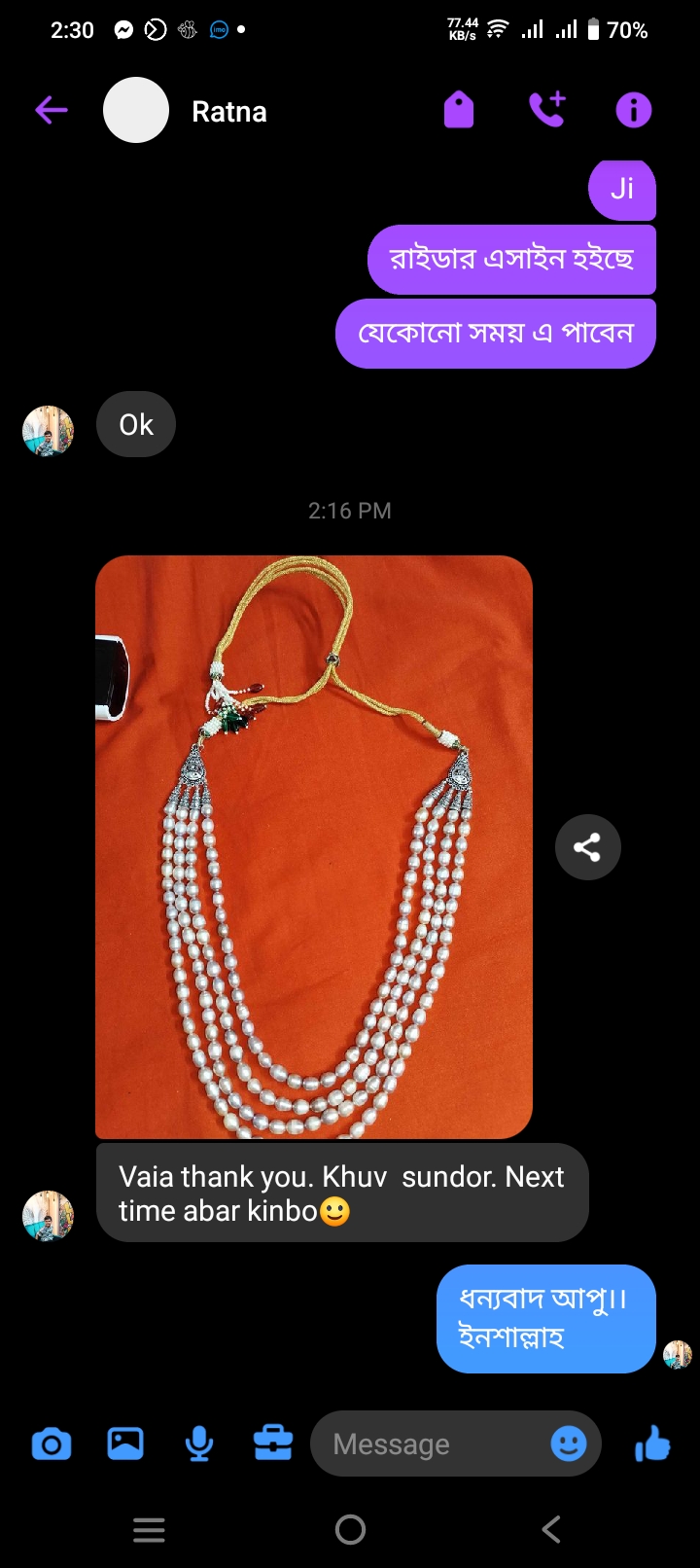Viewport: 700px width, 1568px height.
Task: Open the emoji picker
Action: pos(569,1443)
